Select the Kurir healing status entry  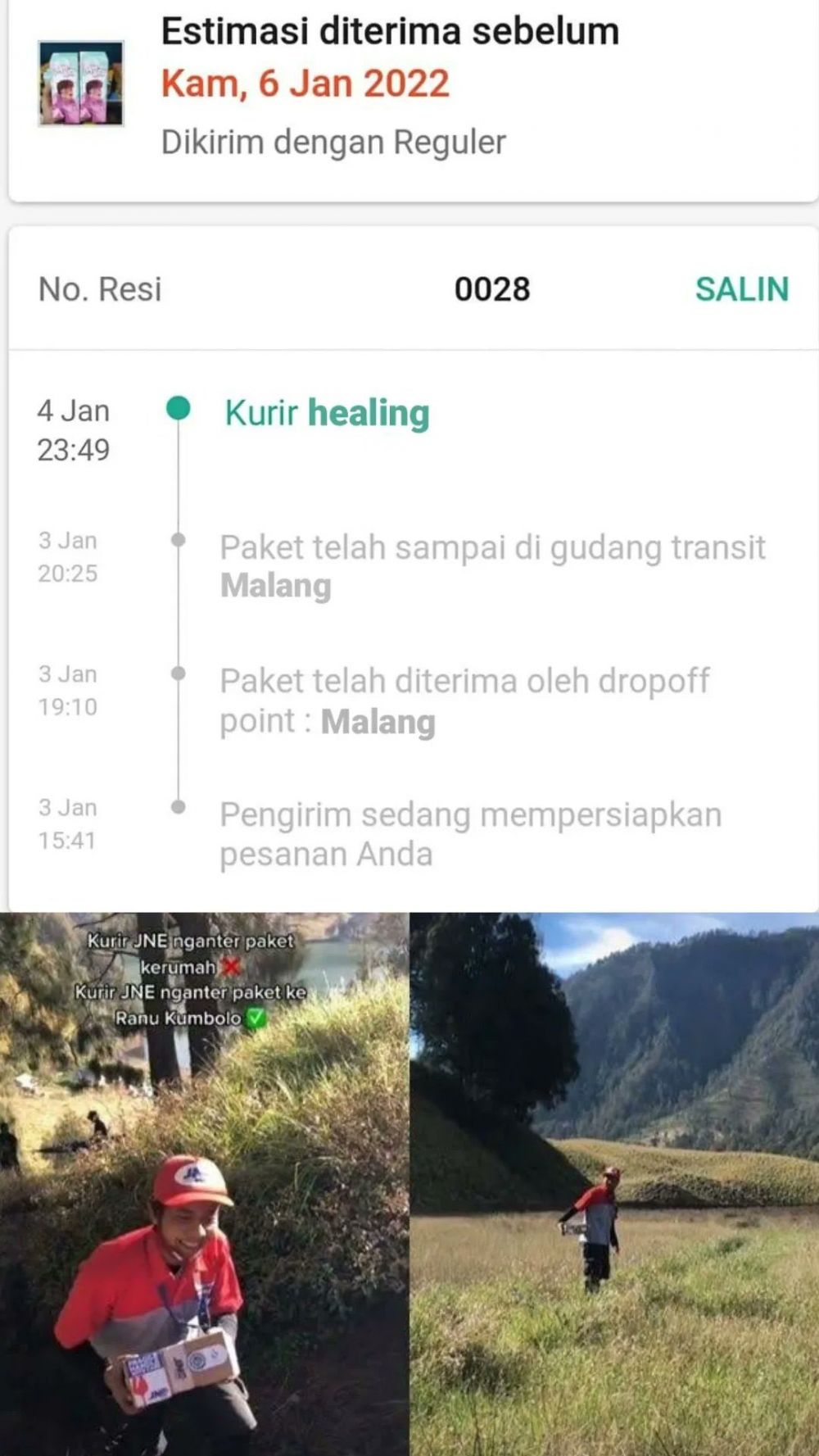pos(324,413)
